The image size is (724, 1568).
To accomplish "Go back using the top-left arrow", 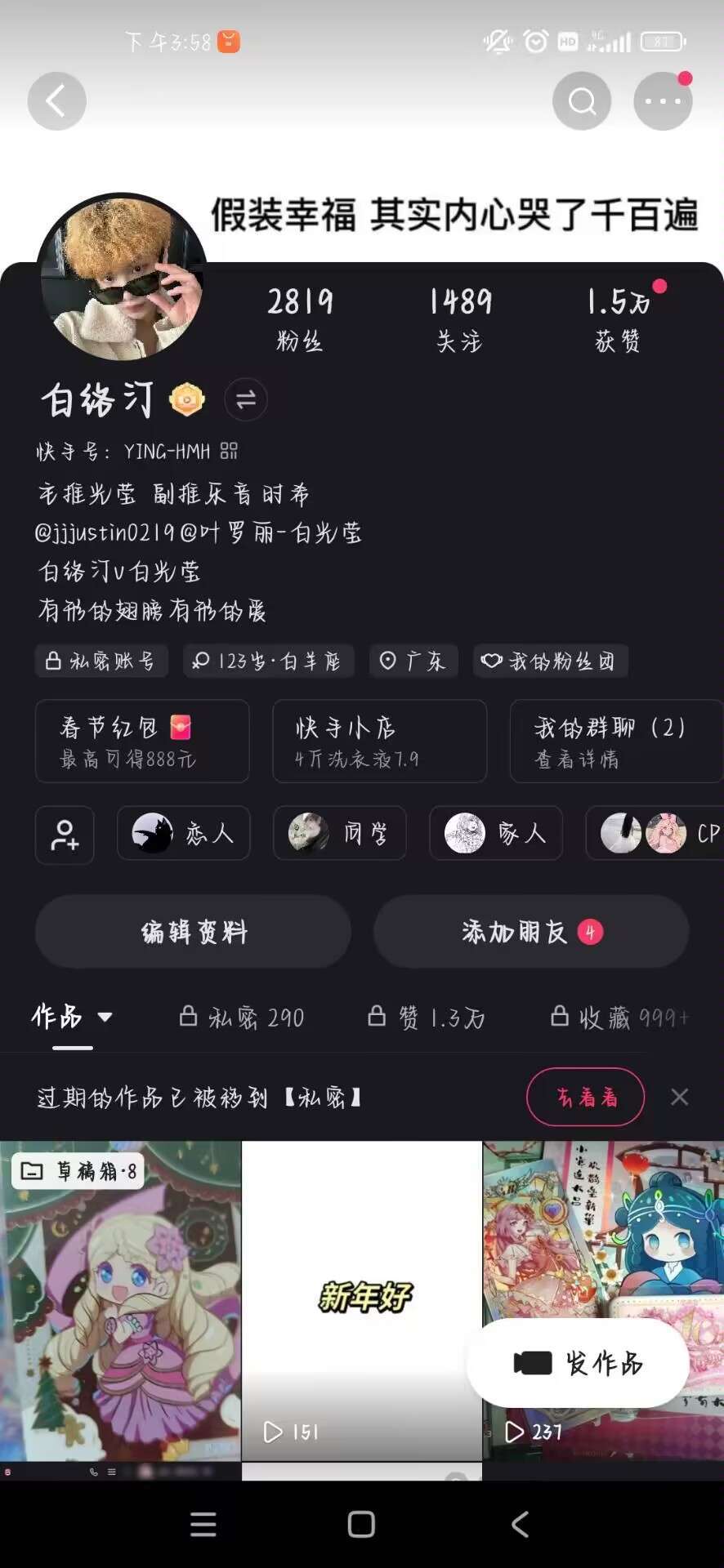I will [x=56, y=101].
